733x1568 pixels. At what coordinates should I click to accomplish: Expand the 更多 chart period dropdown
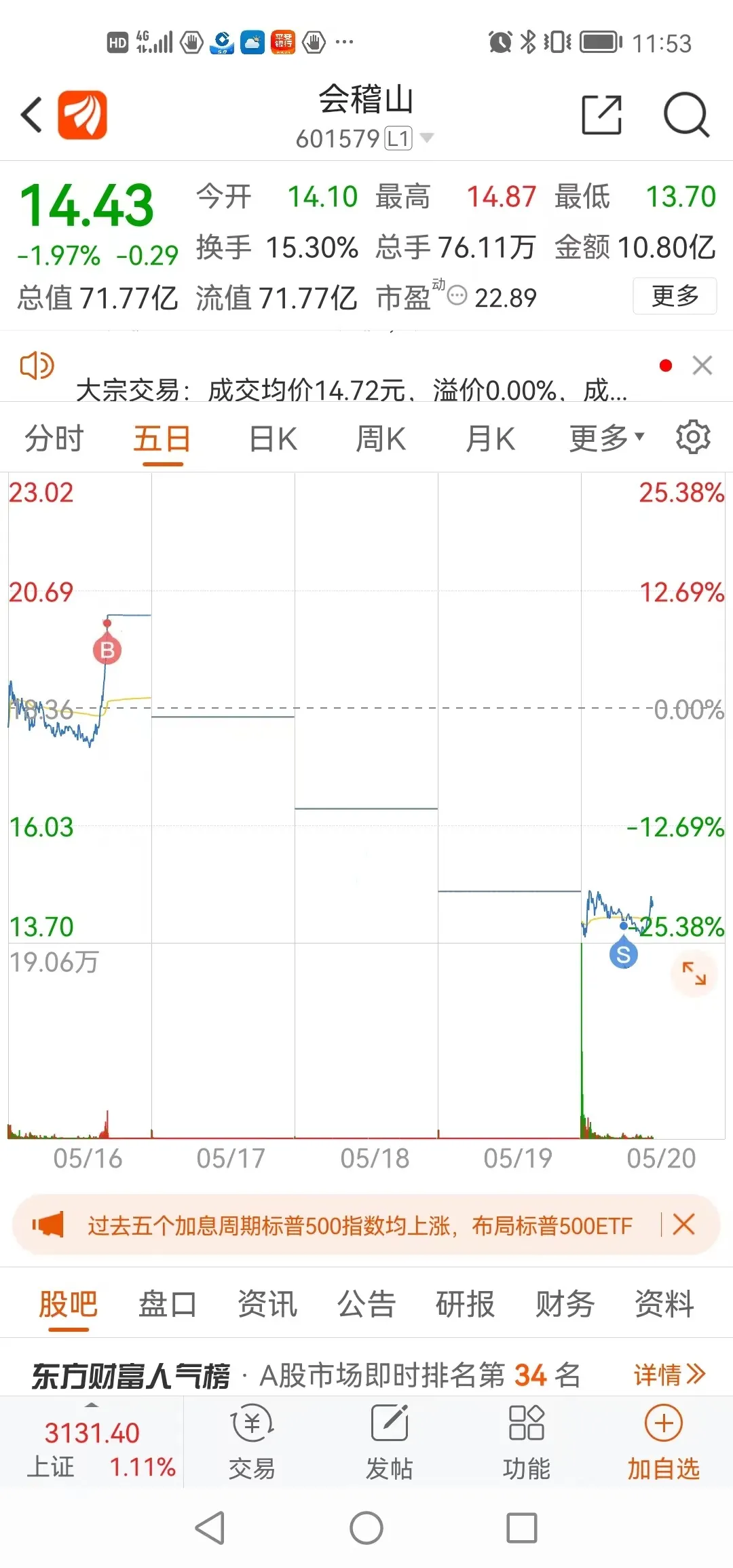tap(606, 438)
